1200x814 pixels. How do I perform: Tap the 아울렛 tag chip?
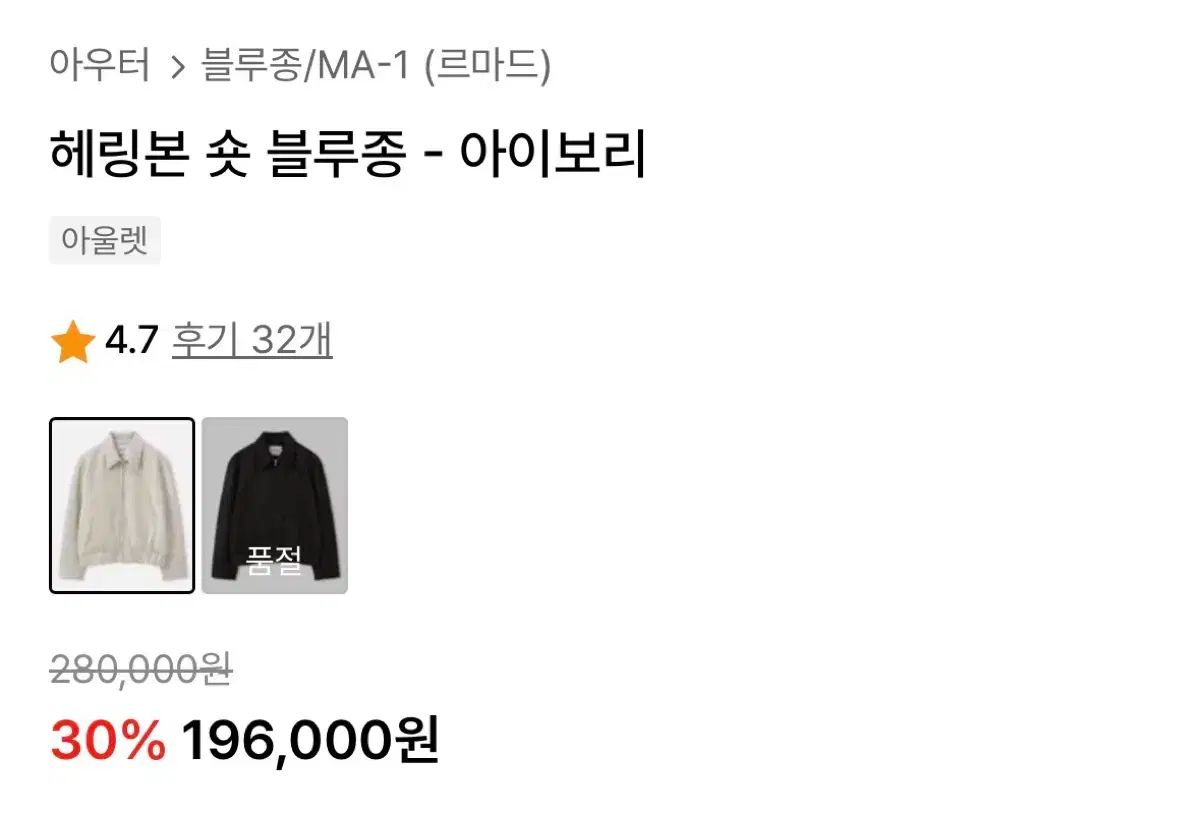coord(105,241)
